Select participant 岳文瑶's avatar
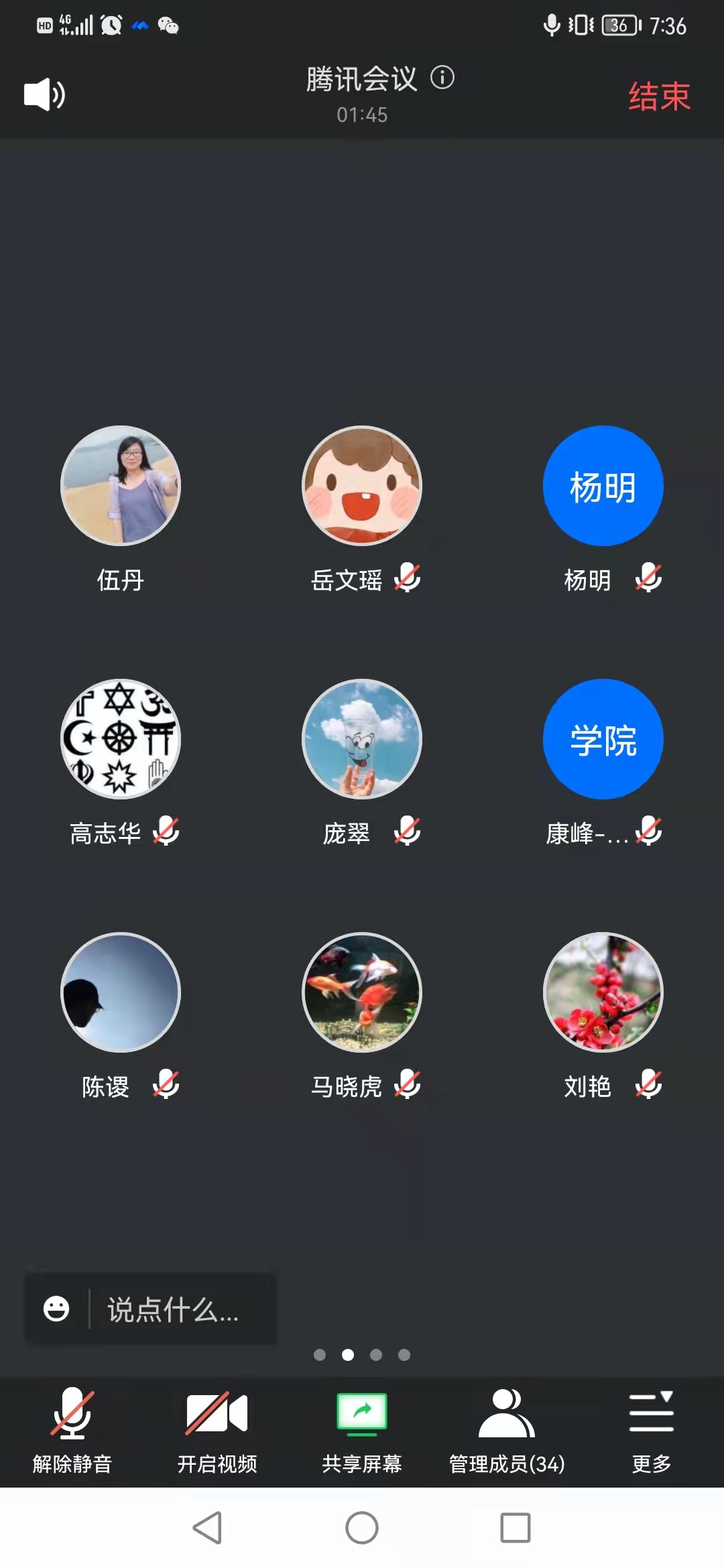Viewport: 724px width, 1568px height. point(362,486)
